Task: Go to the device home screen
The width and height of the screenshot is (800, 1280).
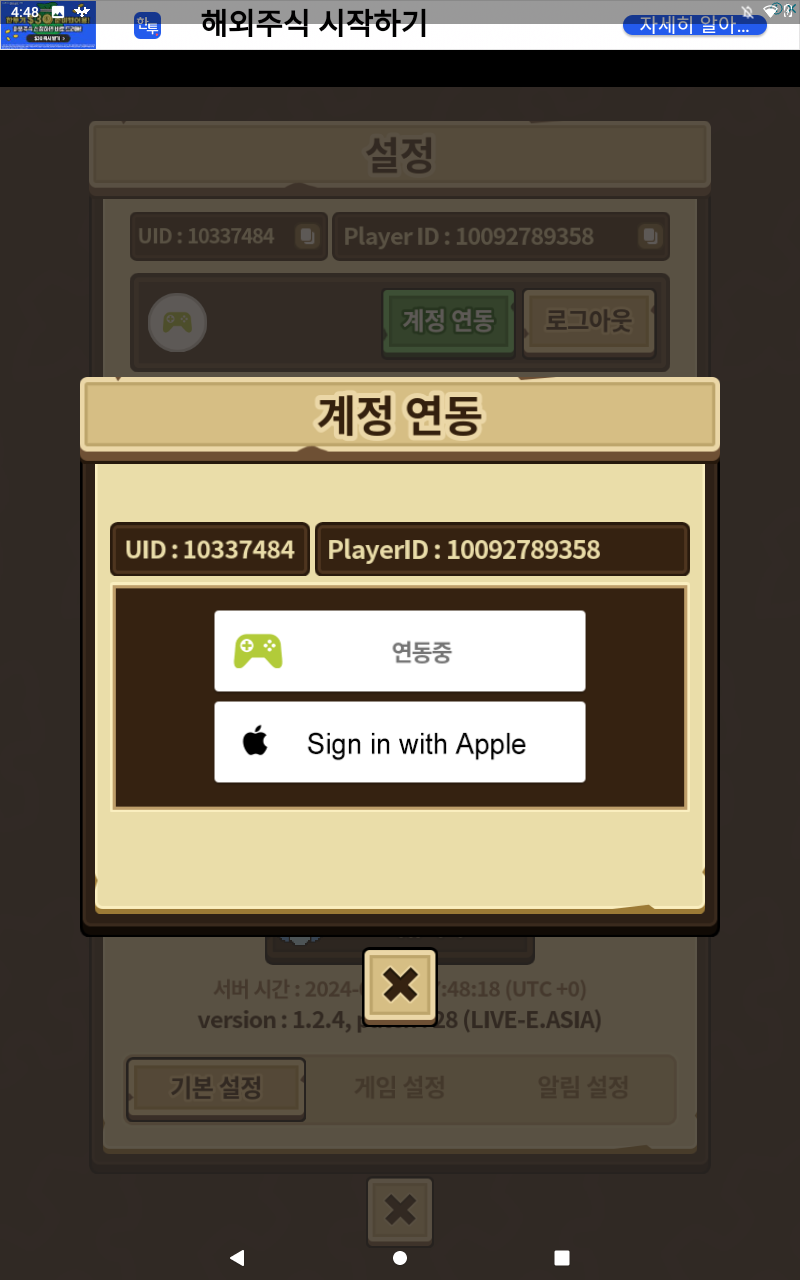Action: (x=400, y=1258)
